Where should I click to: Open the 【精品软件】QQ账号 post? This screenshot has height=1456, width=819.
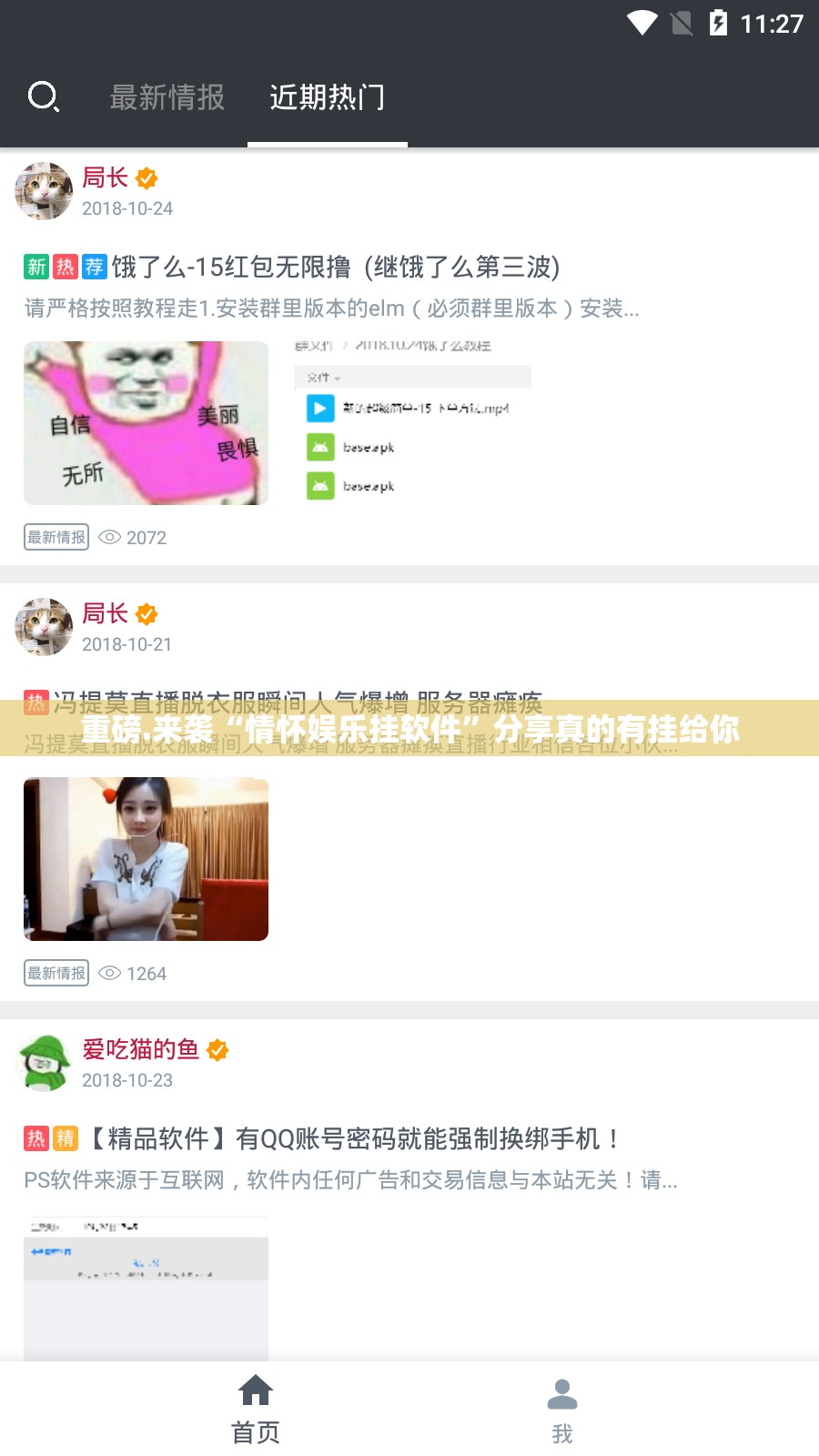coord(355,1138)
